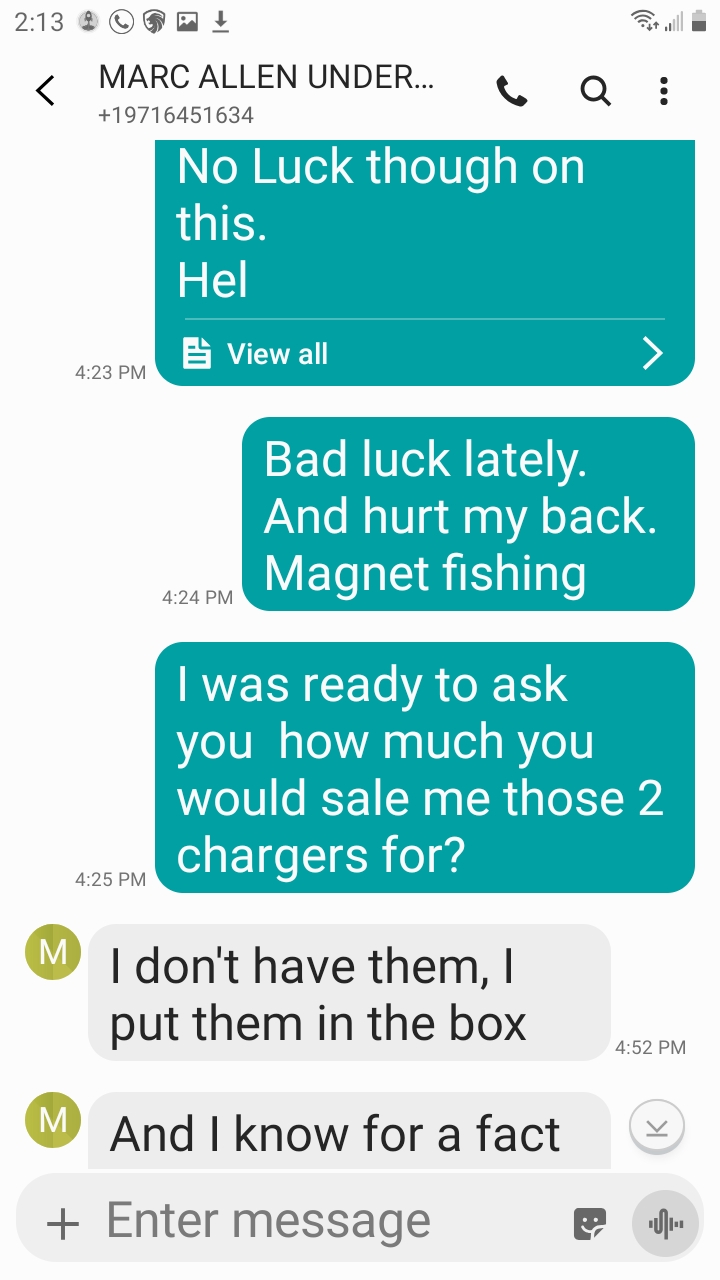The width and height of the screenshot is (720, 1280).
Task: Open the plus attachment menu
Action: coord(63,1222)
